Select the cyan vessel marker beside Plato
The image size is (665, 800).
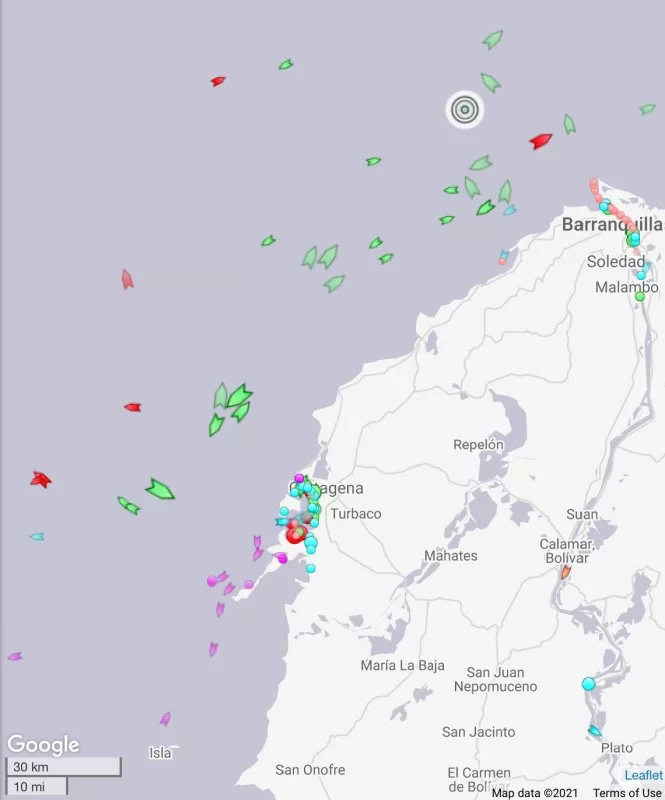[595, 731]
